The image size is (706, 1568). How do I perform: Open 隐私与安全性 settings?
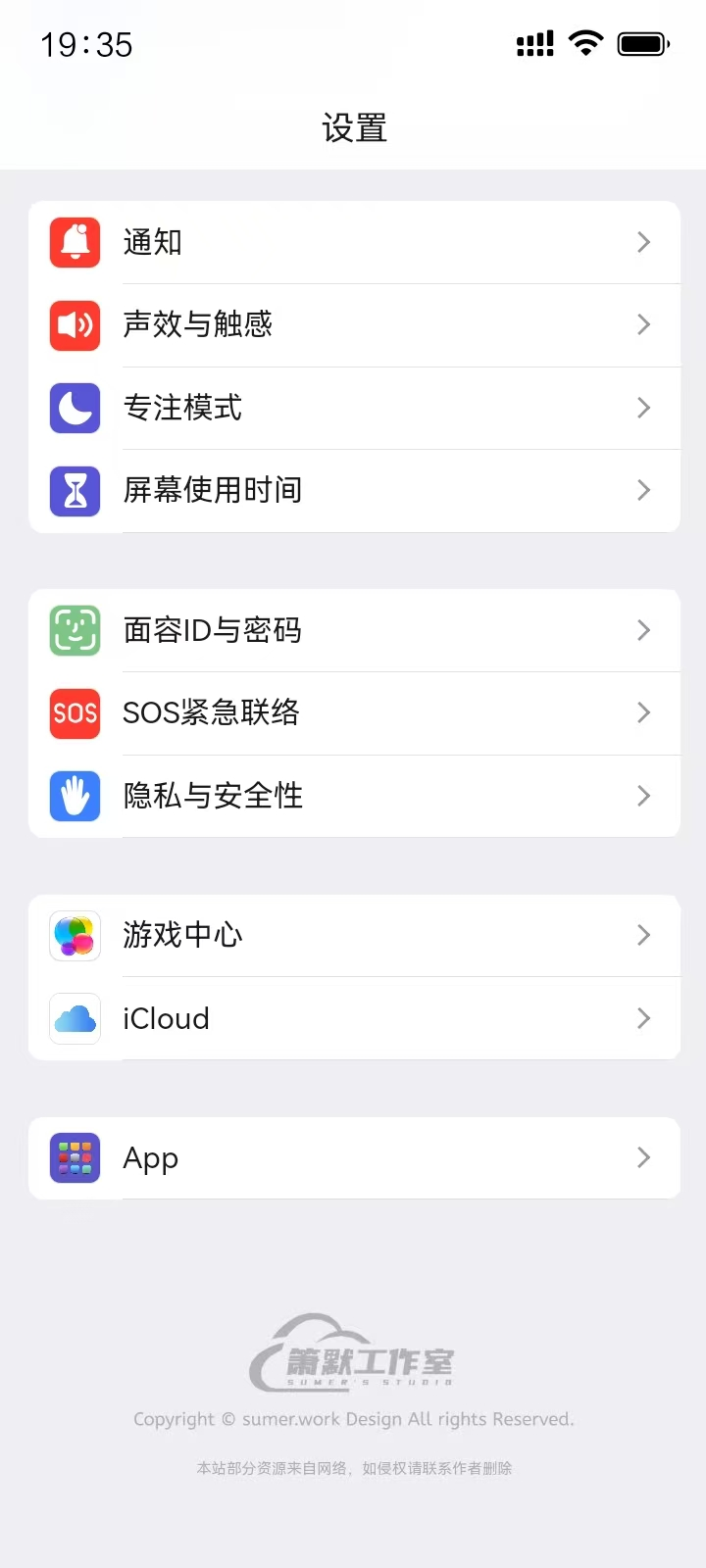pyautogui.click(x=353, y=796)
